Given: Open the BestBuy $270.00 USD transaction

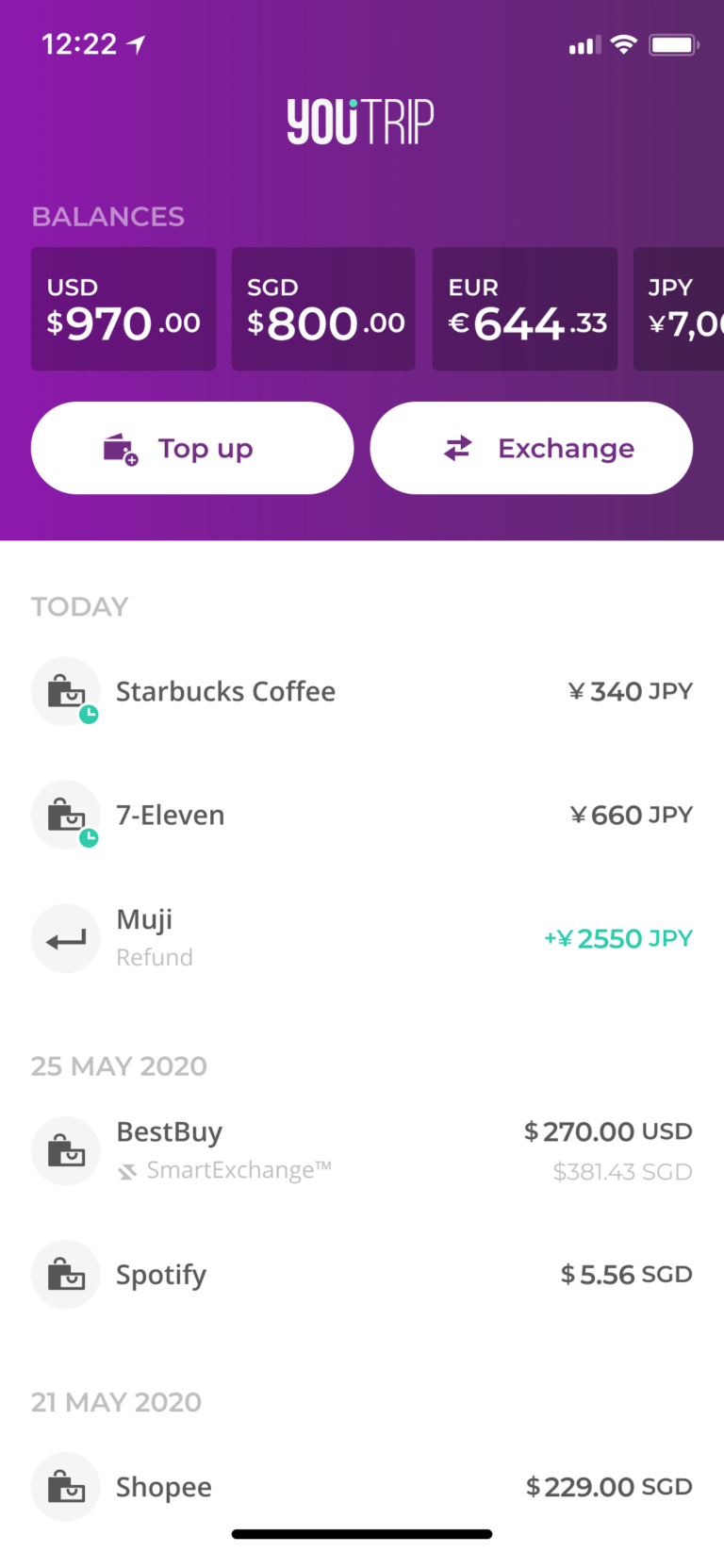Looking at the screenshot, I should point(362,1149).
